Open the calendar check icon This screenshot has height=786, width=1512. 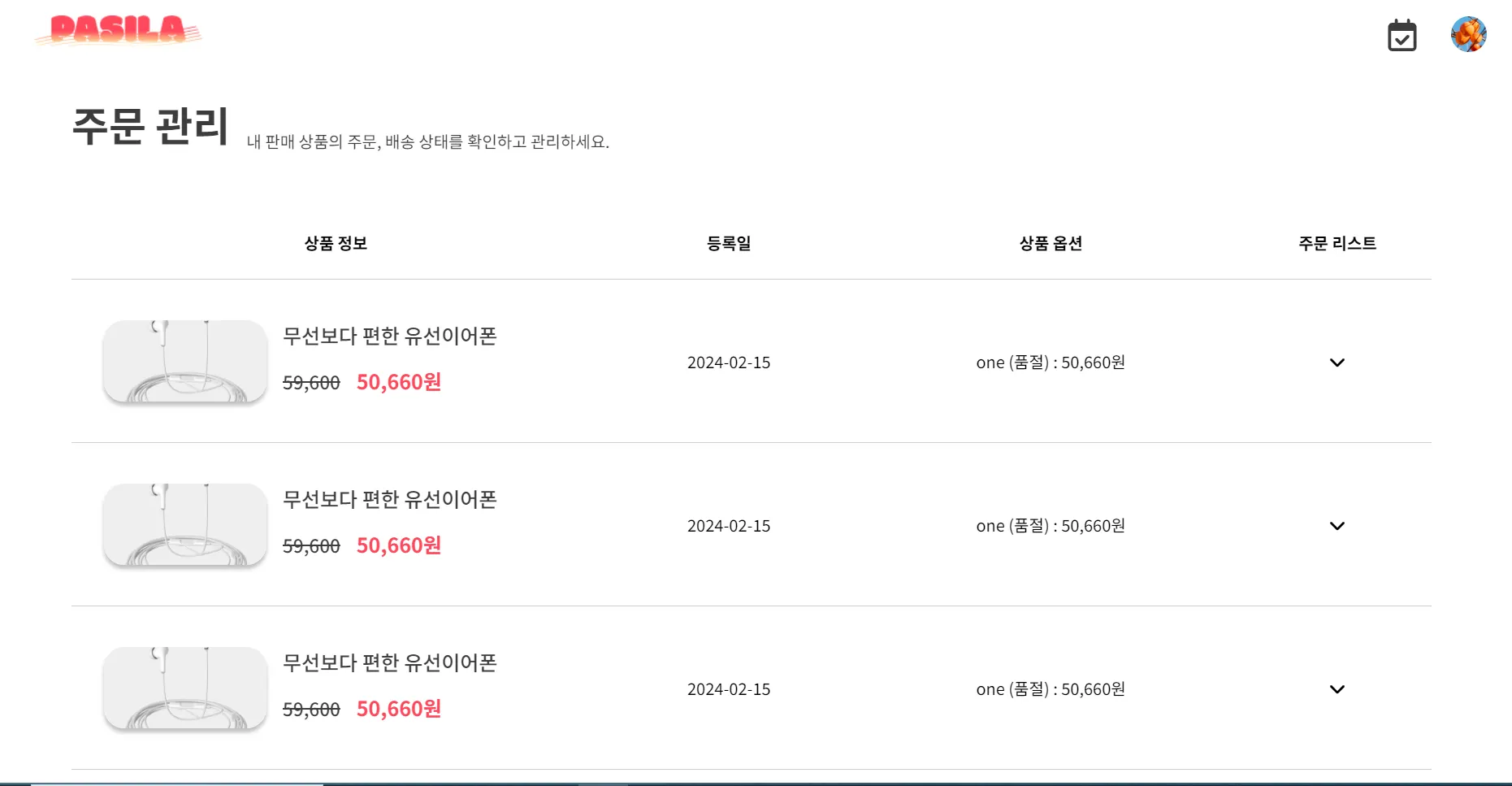coord(1402,36)
